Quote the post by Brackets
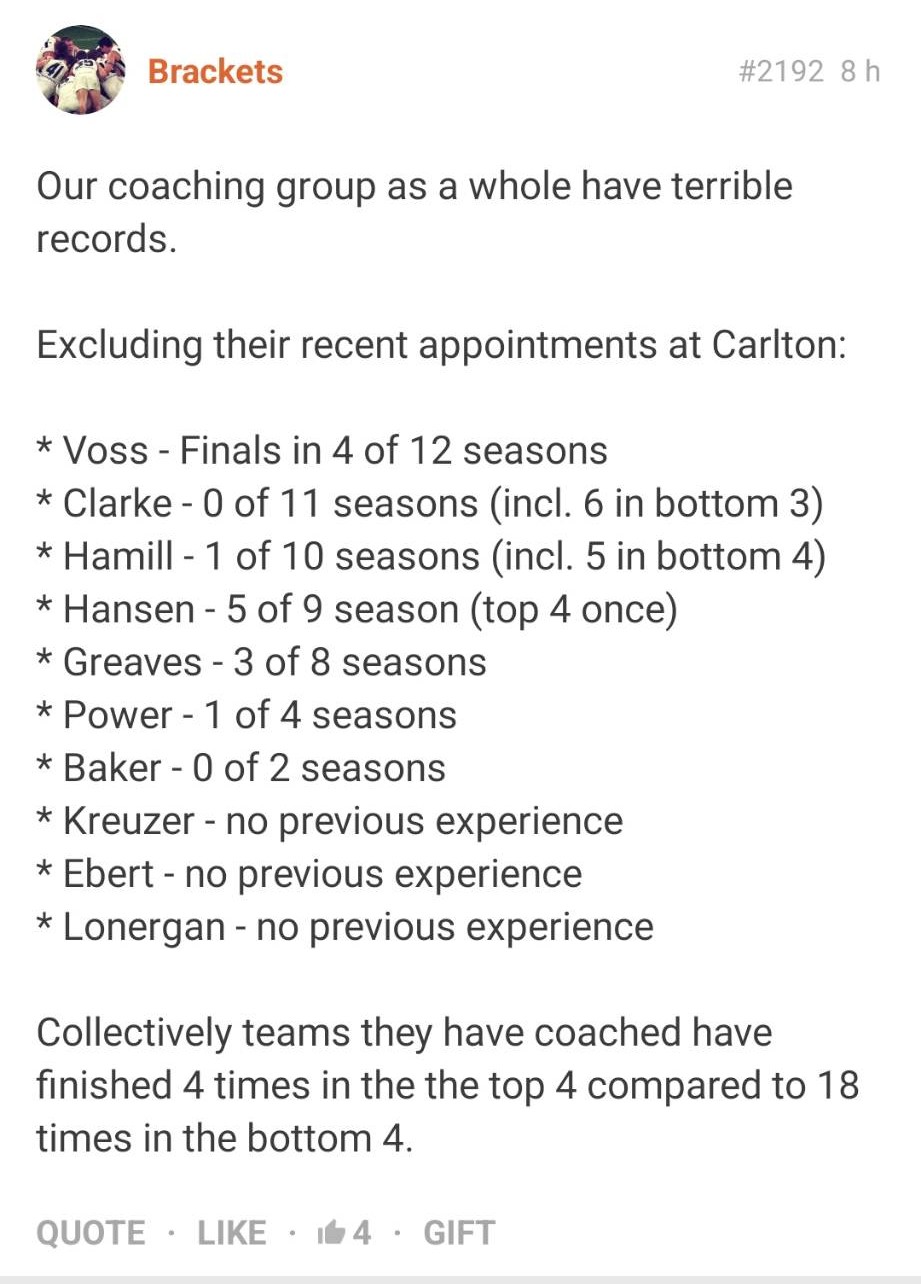The width and height of the screenshot is (921, 1284). [x=90, y=1232]
